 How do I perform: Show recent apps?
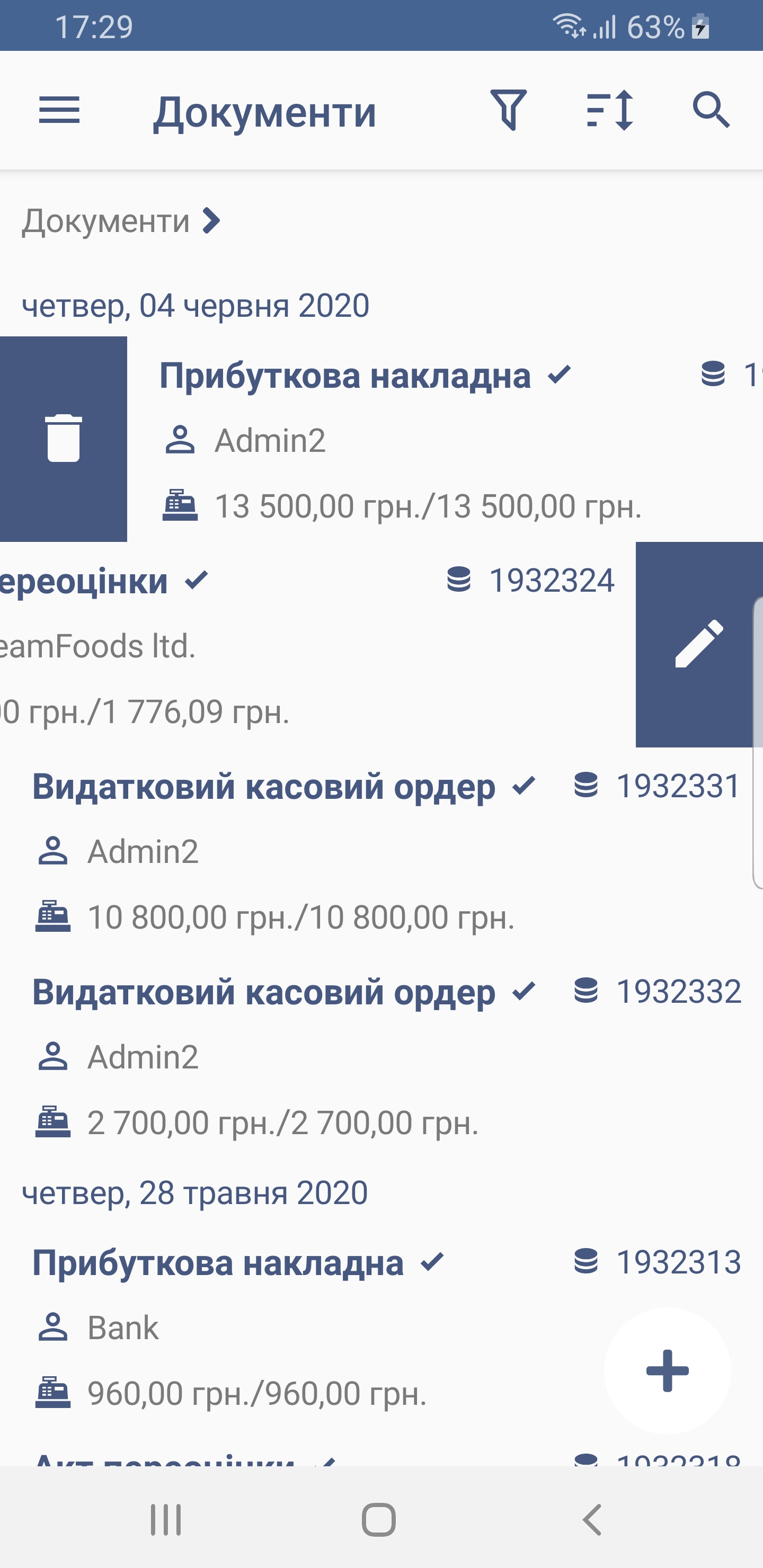[x=166, y=1519]
